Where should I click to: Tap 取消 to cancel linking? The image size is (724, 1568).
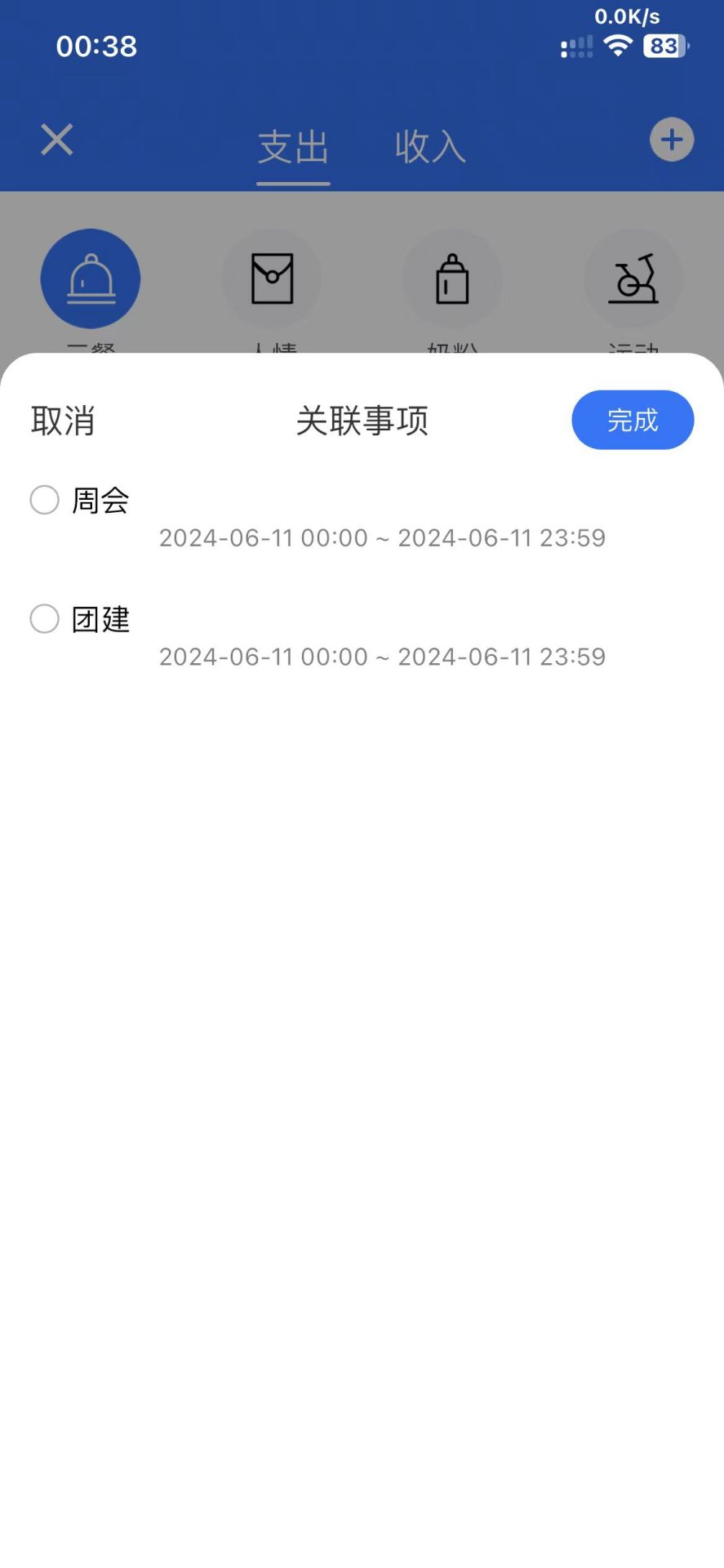63,421
